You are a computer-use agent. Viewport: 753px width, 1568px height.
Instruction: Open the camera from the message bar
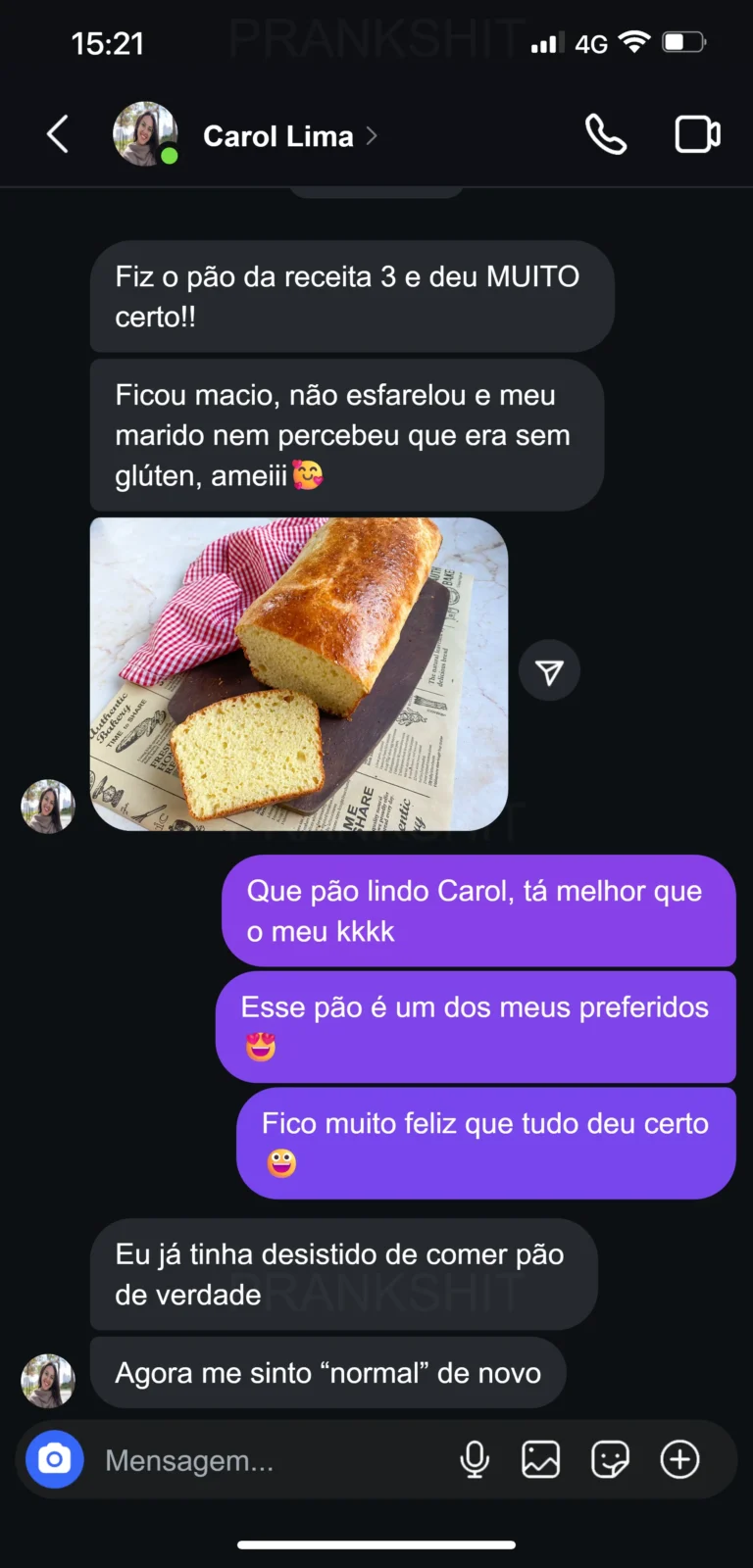click(55, 1459)
